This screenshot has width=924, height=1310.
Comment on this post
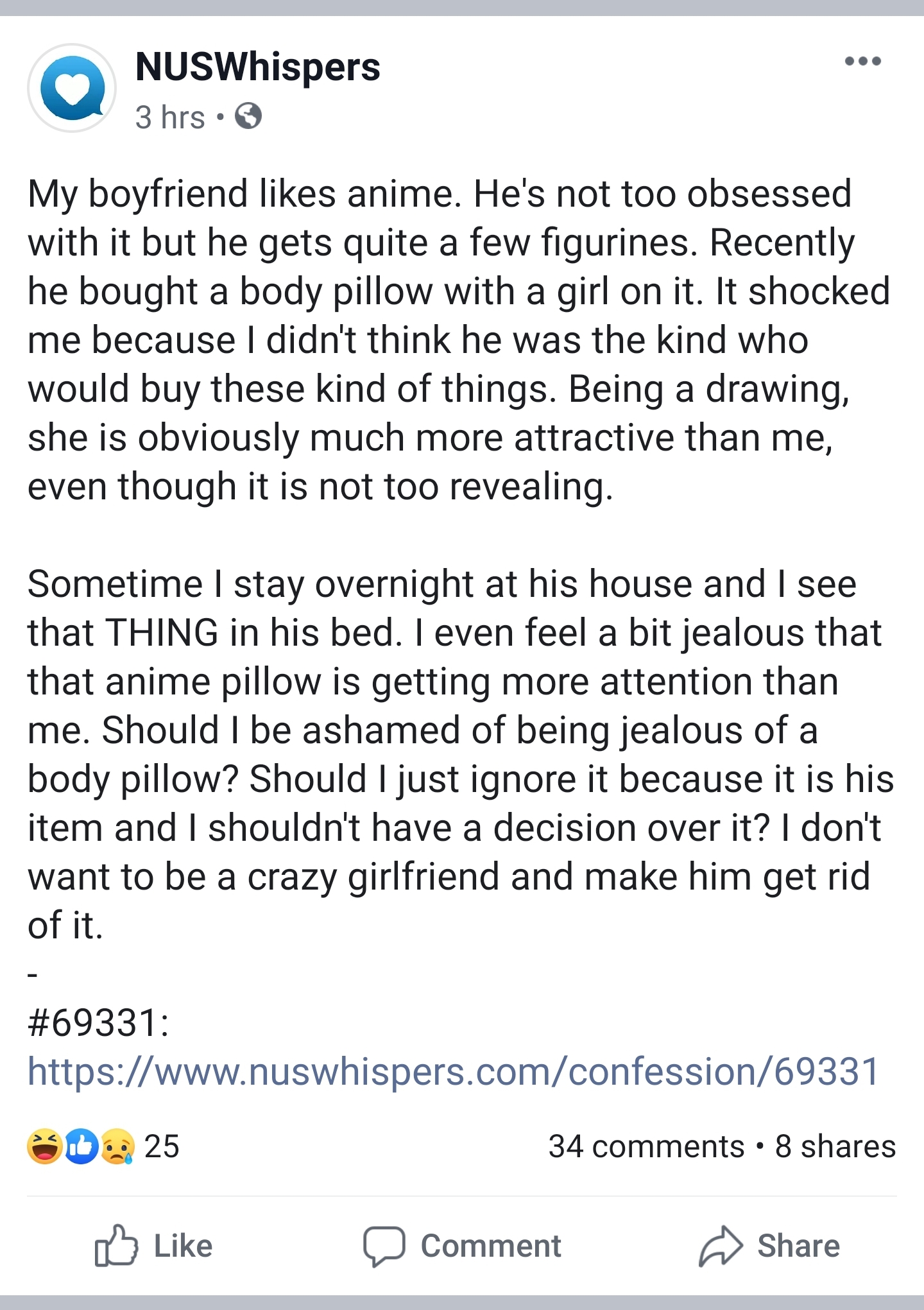tap(462, 1246)
